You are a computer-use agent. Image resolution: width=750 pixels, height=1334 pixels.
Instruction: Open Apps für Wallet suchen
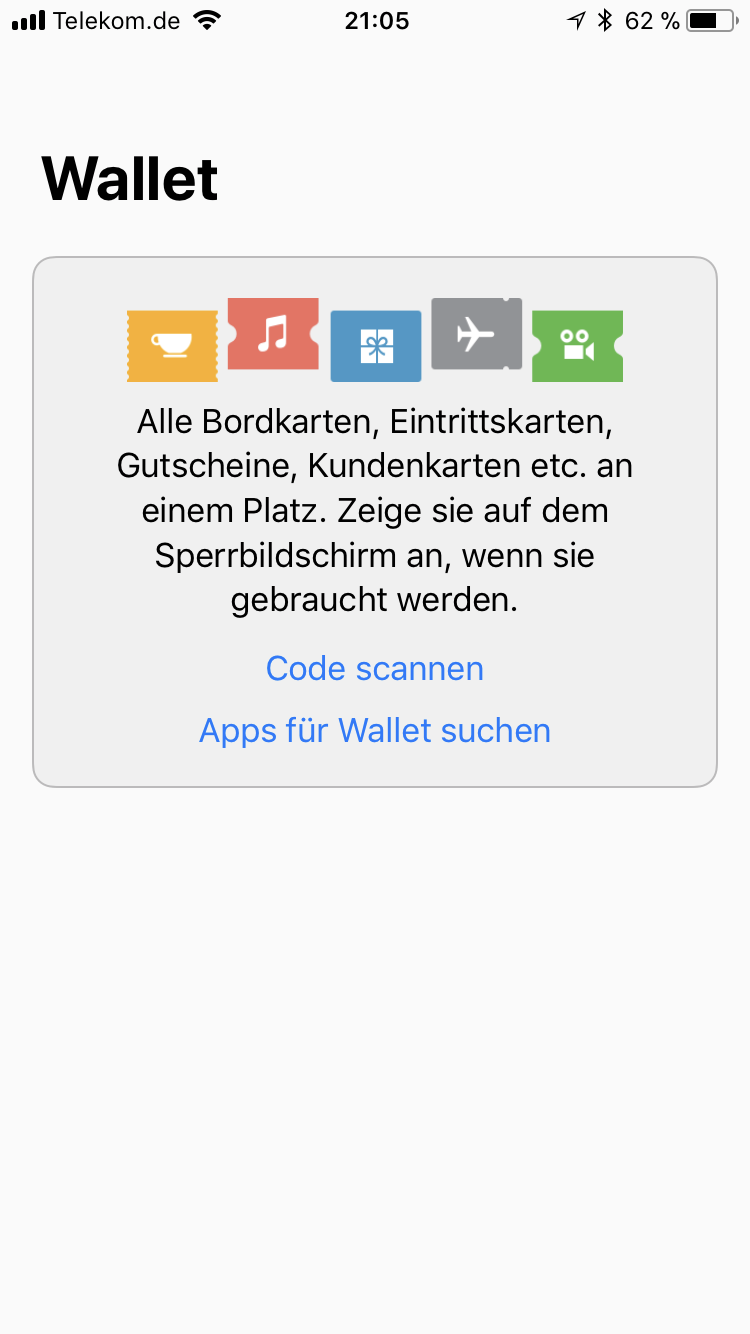(x=375, y=730)
